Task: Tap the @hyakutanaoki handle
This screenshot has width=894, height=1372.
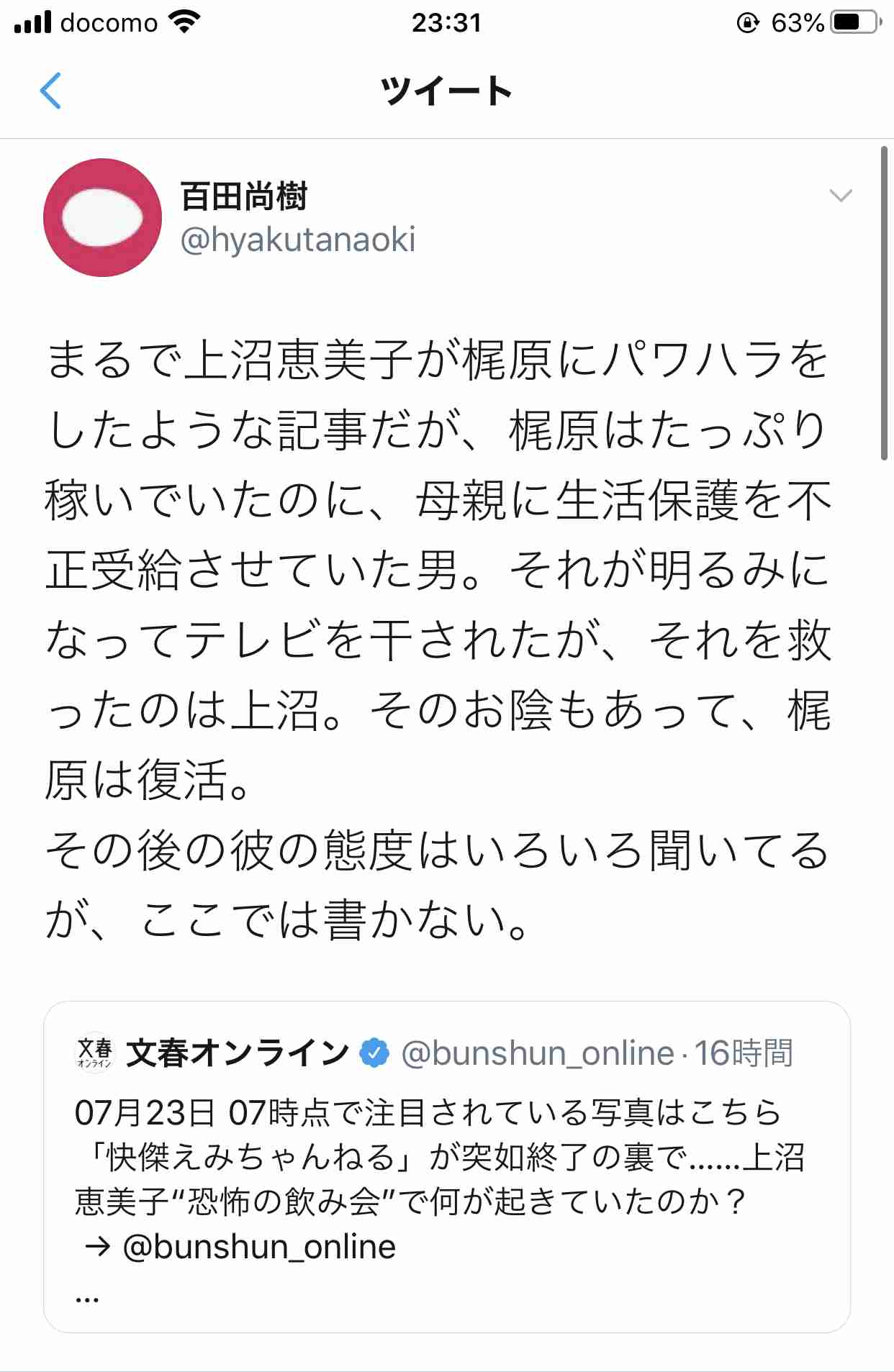Action: [x=297, y=240]
